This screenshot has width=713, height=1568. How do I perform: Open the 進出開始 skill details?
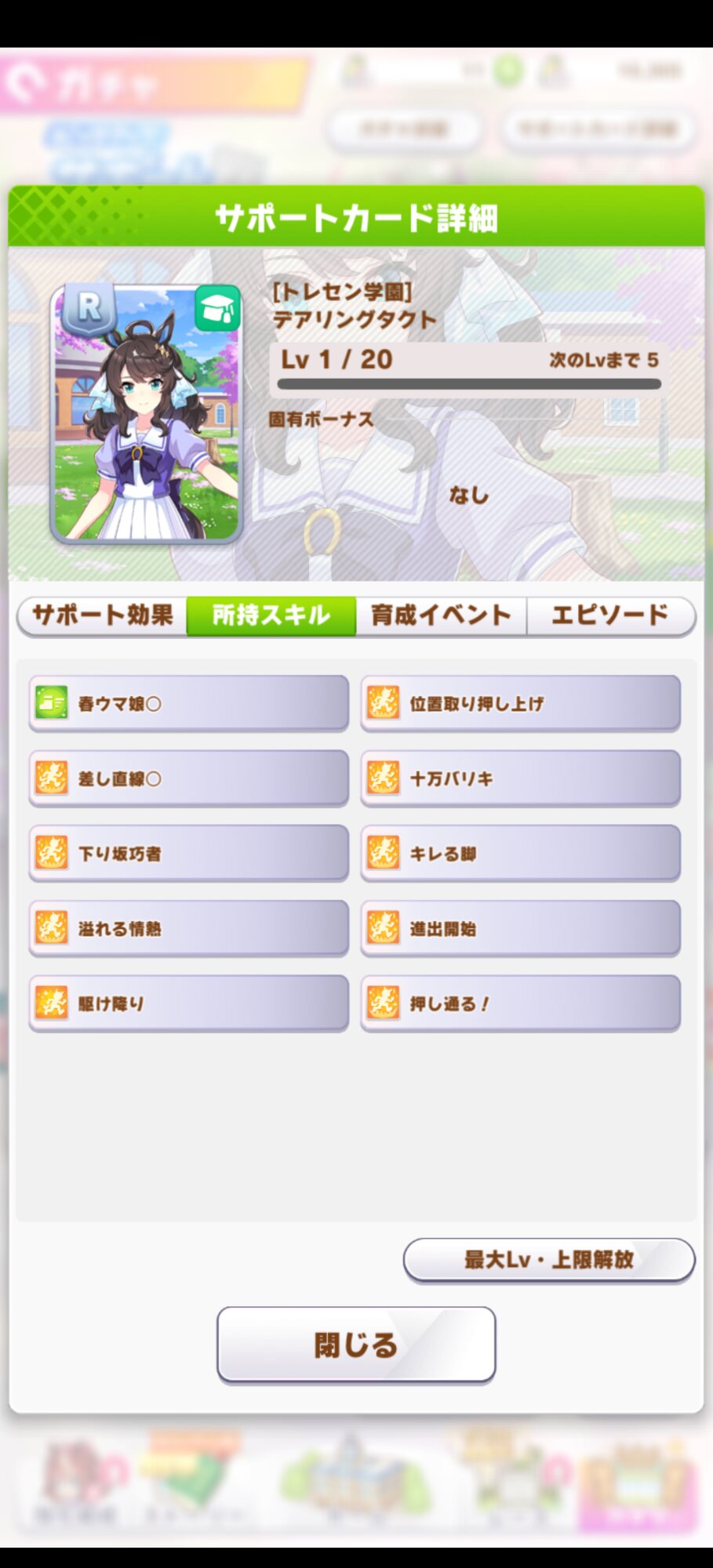[520, 928]
